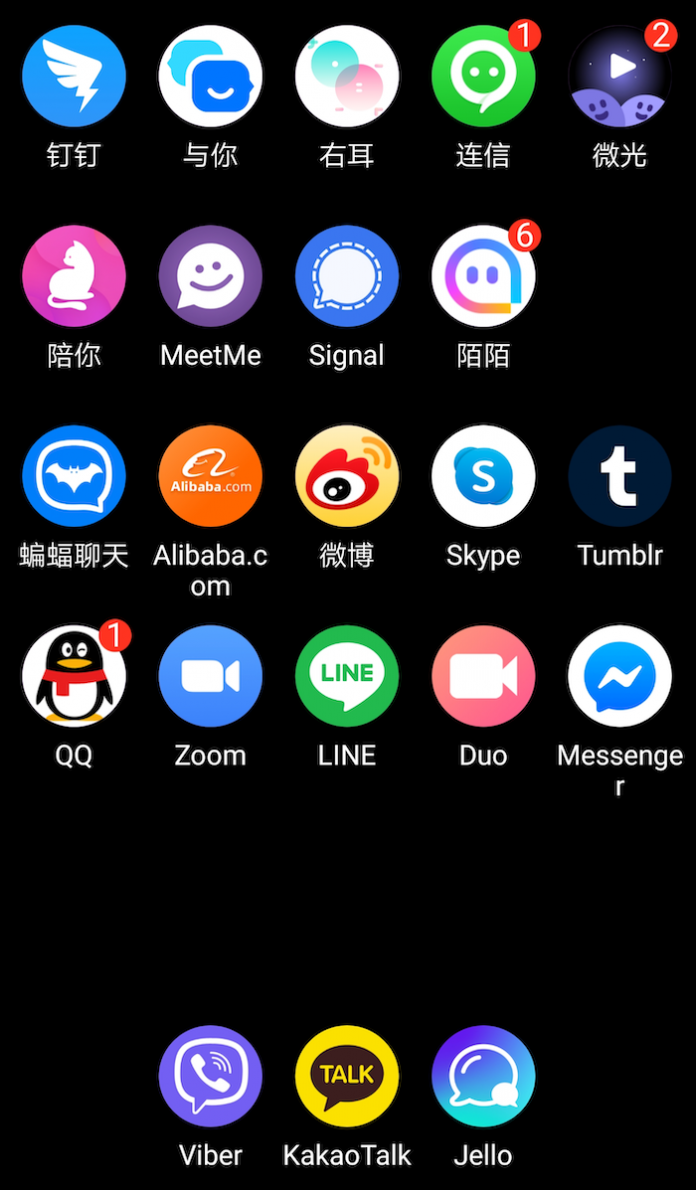Open Skype
Viewport: 696px width, 1190px height.
tap(483, 477)
